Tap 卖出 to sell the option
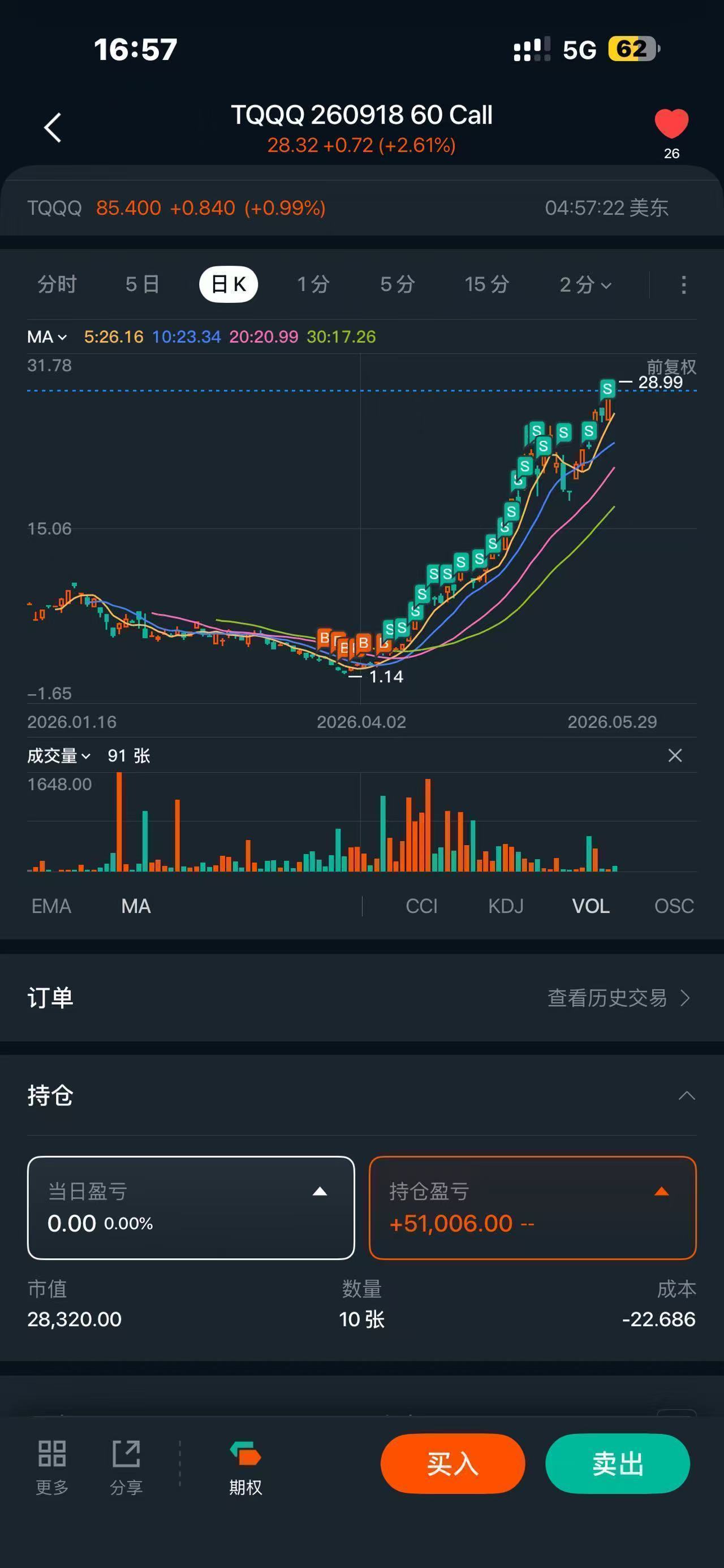The width and height of the screenshot is (724, 1568). click(x=618, y=1464)
